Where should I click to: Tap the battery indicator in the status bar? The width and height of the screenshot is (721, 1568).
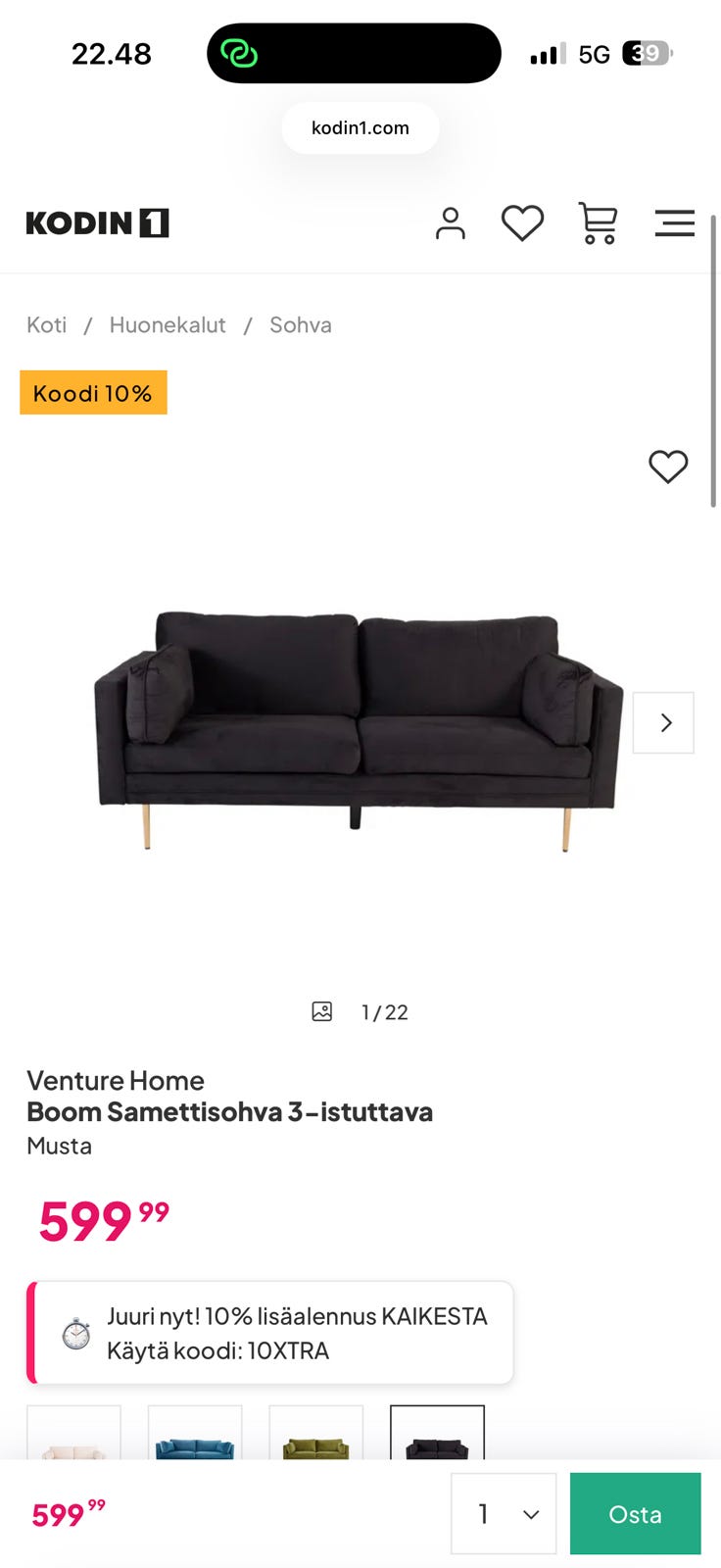646,52
